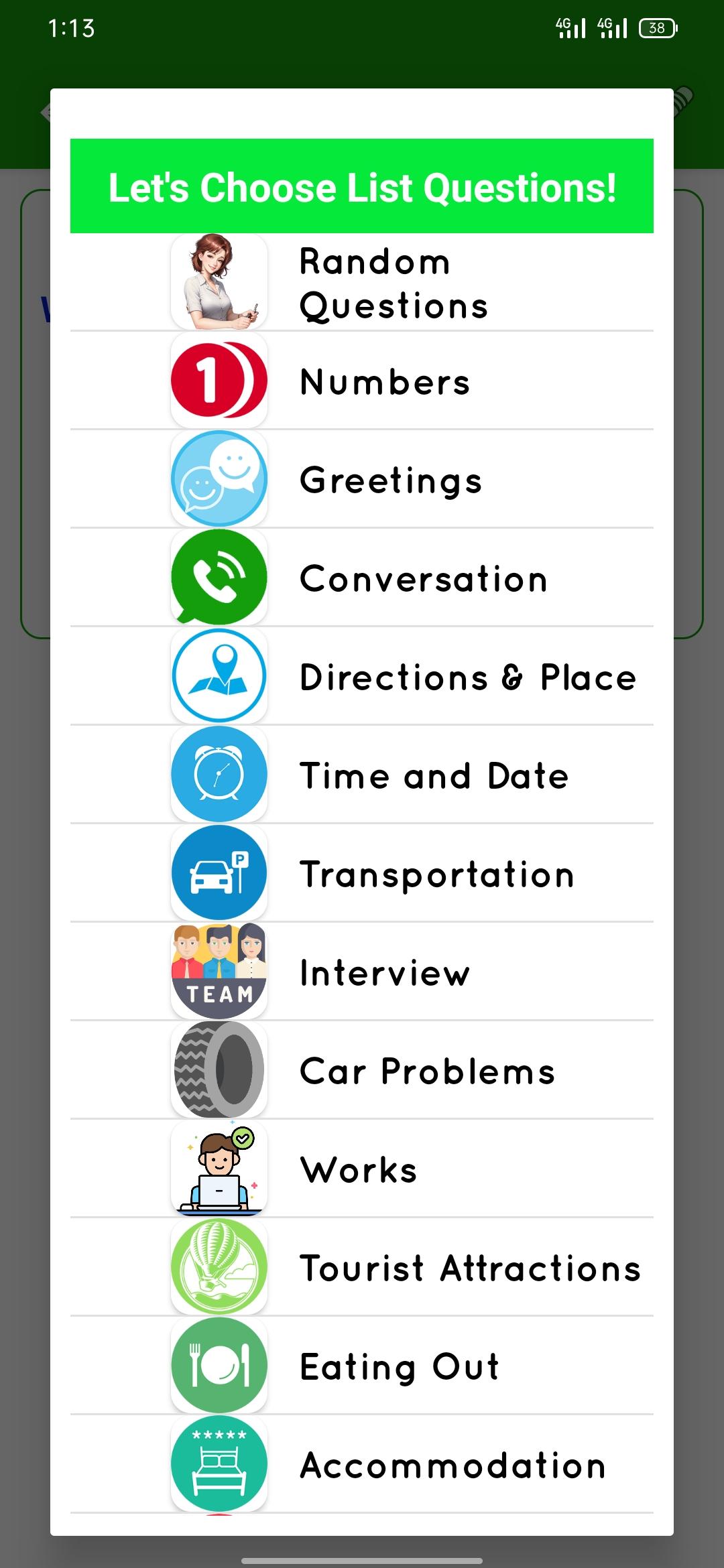Open the Numbers question list
Image resolution: width=724 pixels, height=1568 pixels.
[x=385, y=381]
